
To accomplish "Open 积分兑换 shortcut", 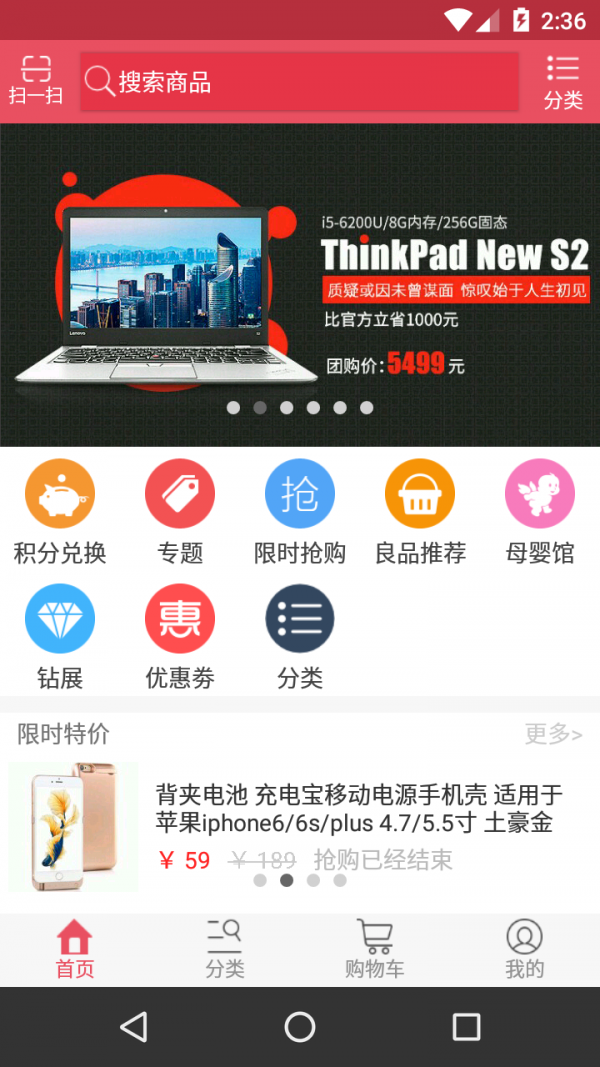I will pos(60,512).
